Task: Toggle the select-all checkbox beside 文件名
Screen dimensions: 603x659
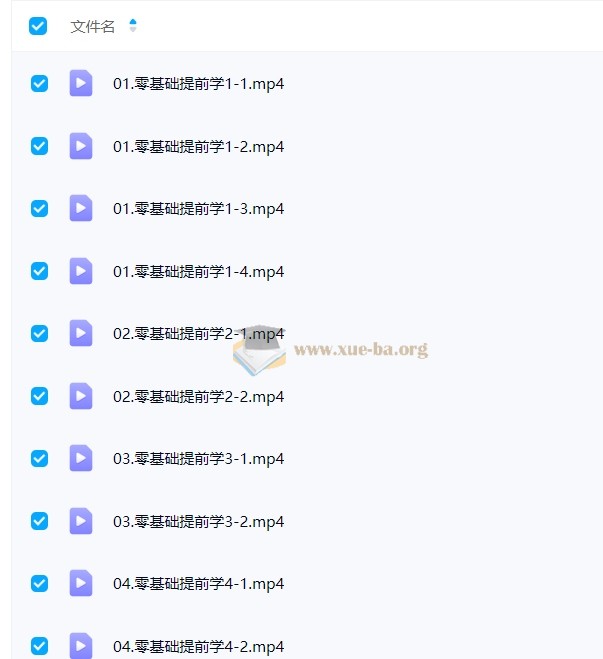Action: (38, 26)
